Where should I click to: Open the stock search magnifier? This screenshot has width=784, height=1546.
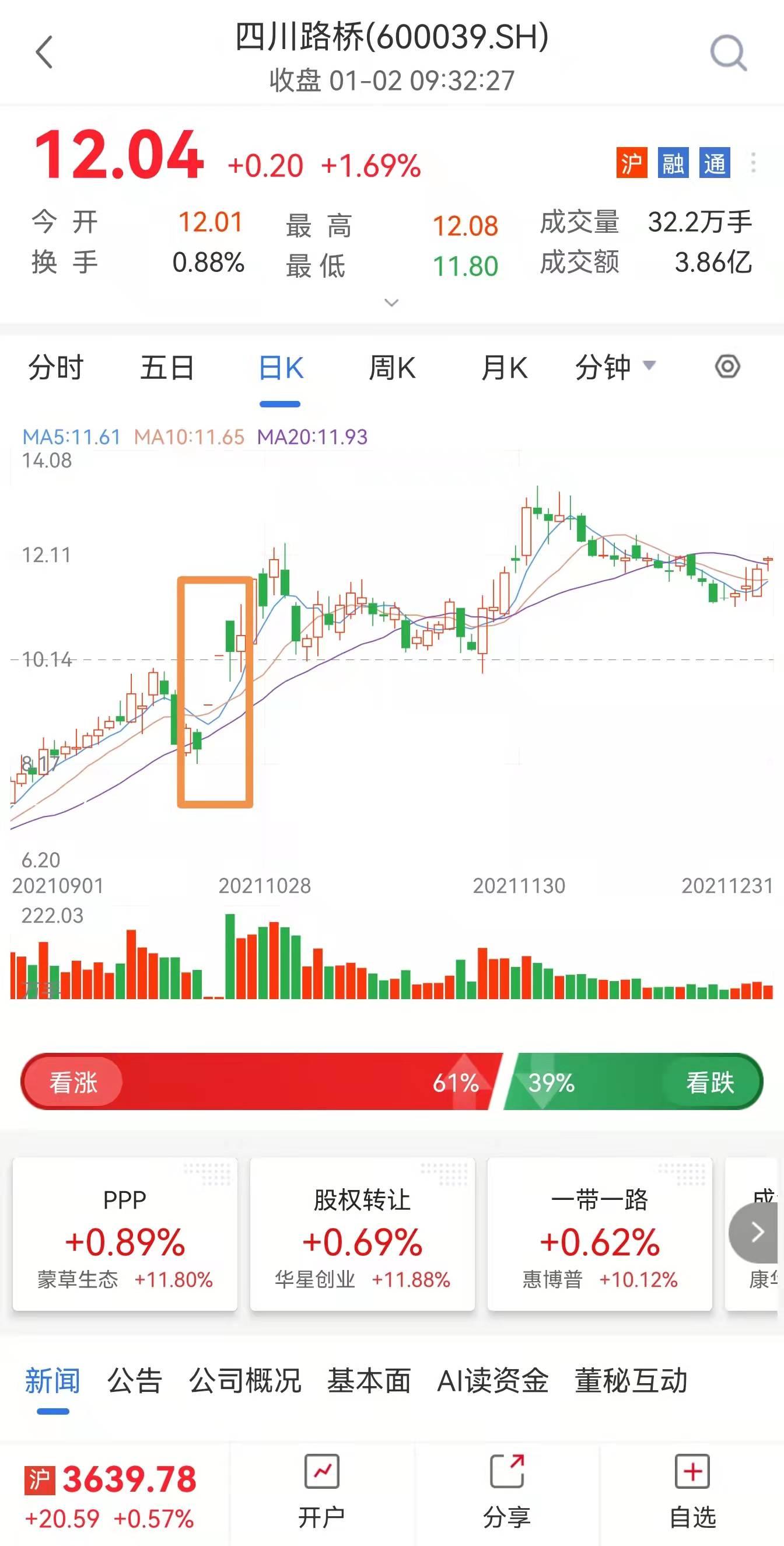point(728,53)
